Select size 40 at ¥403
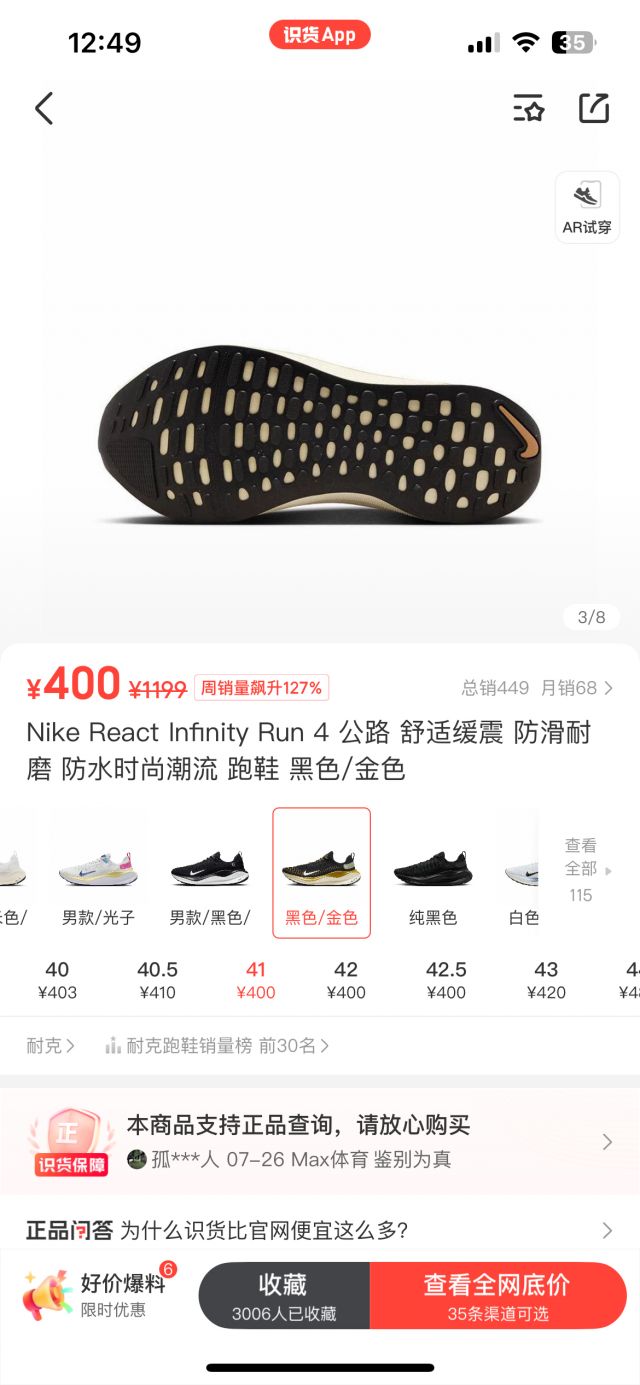 click(x=57, y=980)
